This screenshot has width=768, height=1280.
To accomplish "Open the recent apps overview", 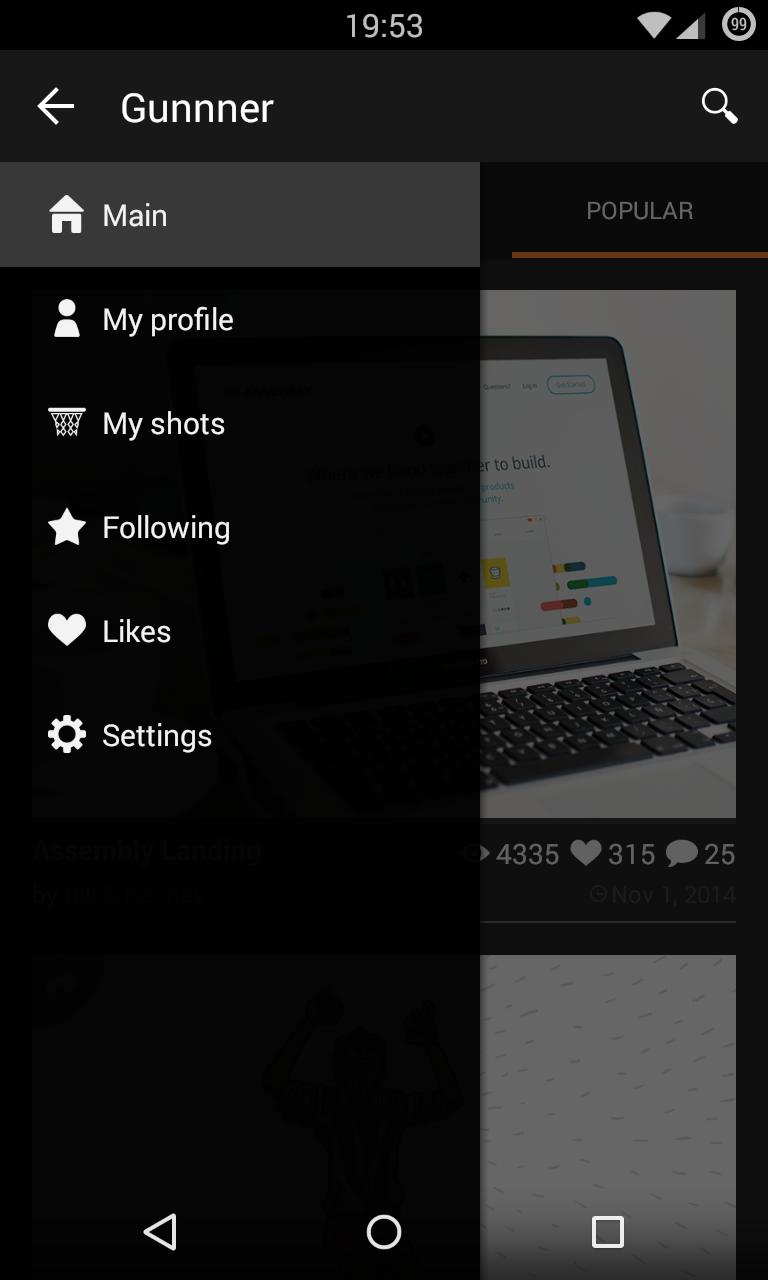I will 607,1232.
